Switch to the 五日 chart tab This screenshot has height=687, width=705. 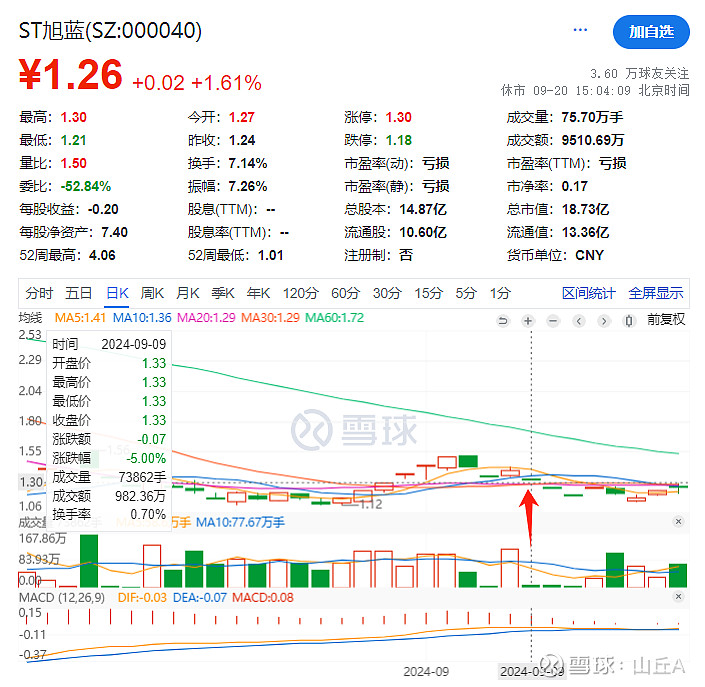pos(79,293)
